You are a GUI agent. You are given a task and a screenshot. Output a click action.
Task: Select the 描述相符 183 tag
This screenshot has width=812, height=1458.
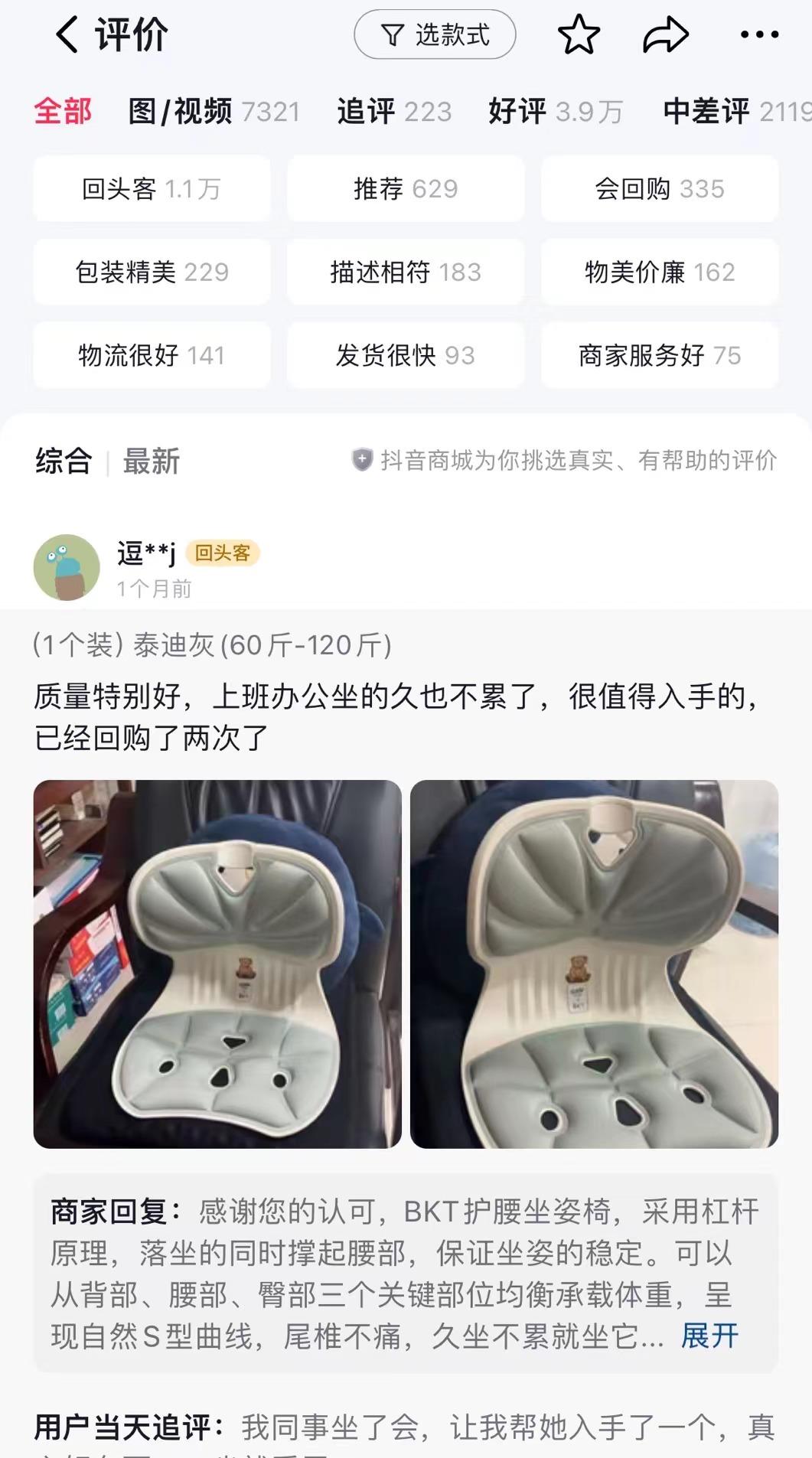point(406,272)
